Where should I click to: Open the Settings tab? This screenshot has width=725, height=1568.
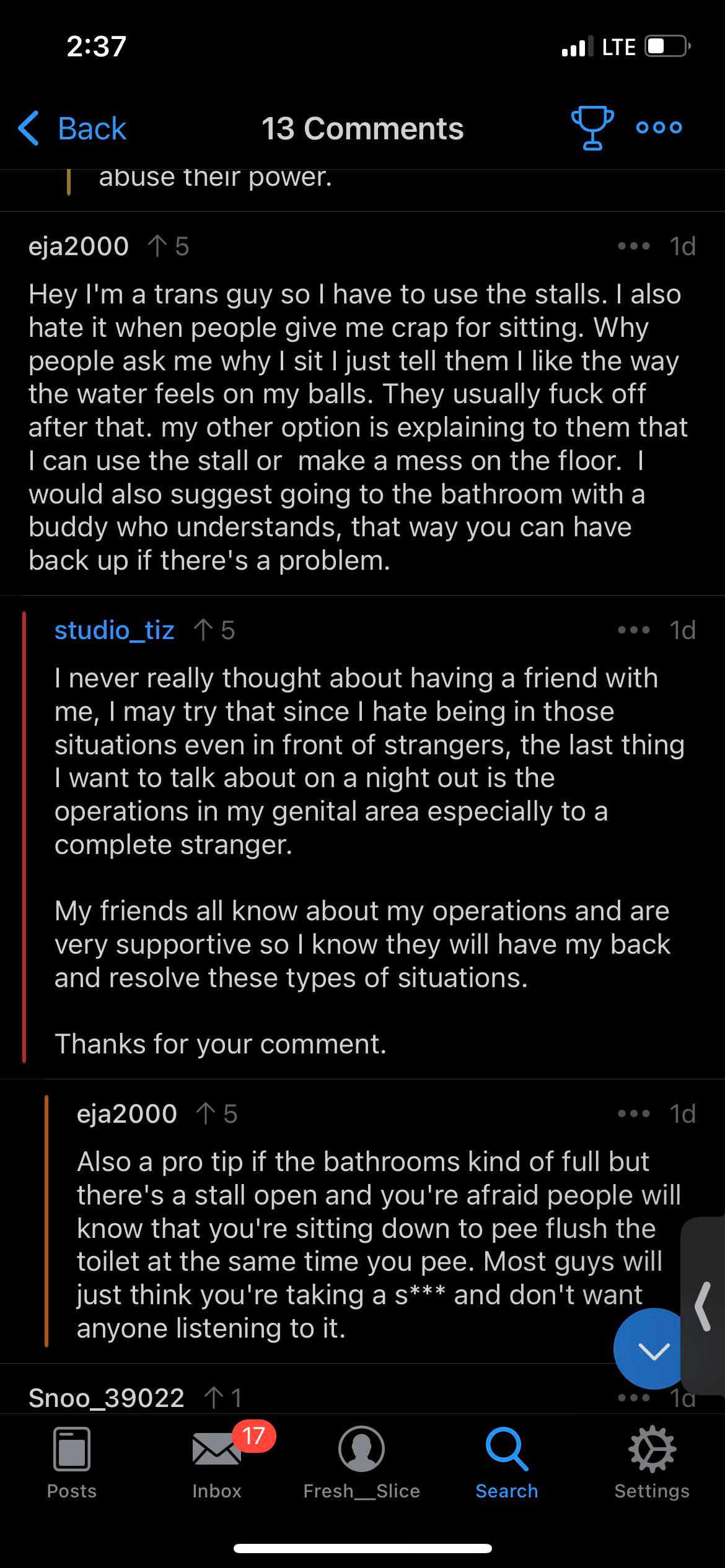coord(652,1463)
